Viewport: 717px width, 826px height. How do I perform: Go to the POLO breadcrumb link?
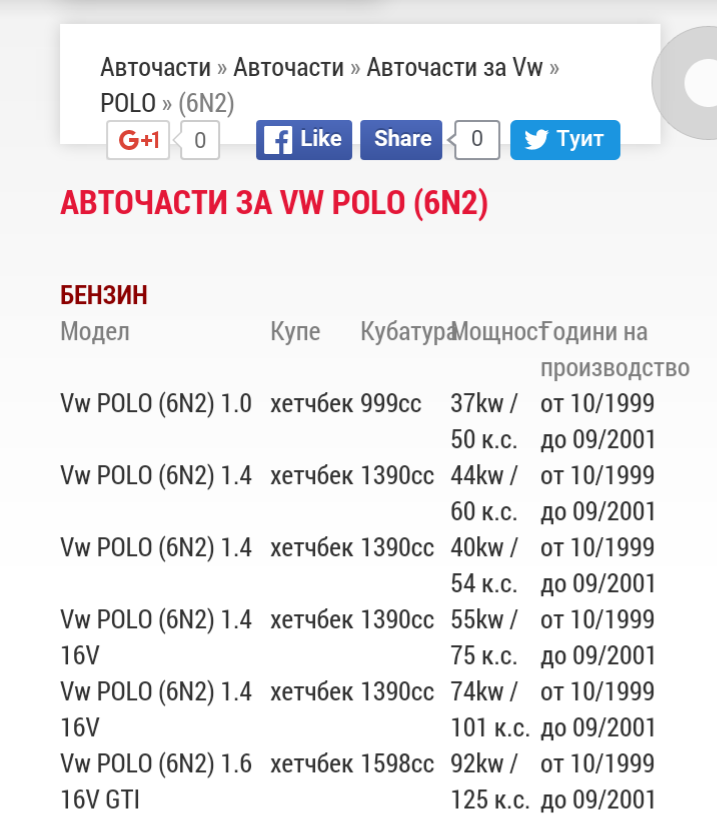coord(128,103)
